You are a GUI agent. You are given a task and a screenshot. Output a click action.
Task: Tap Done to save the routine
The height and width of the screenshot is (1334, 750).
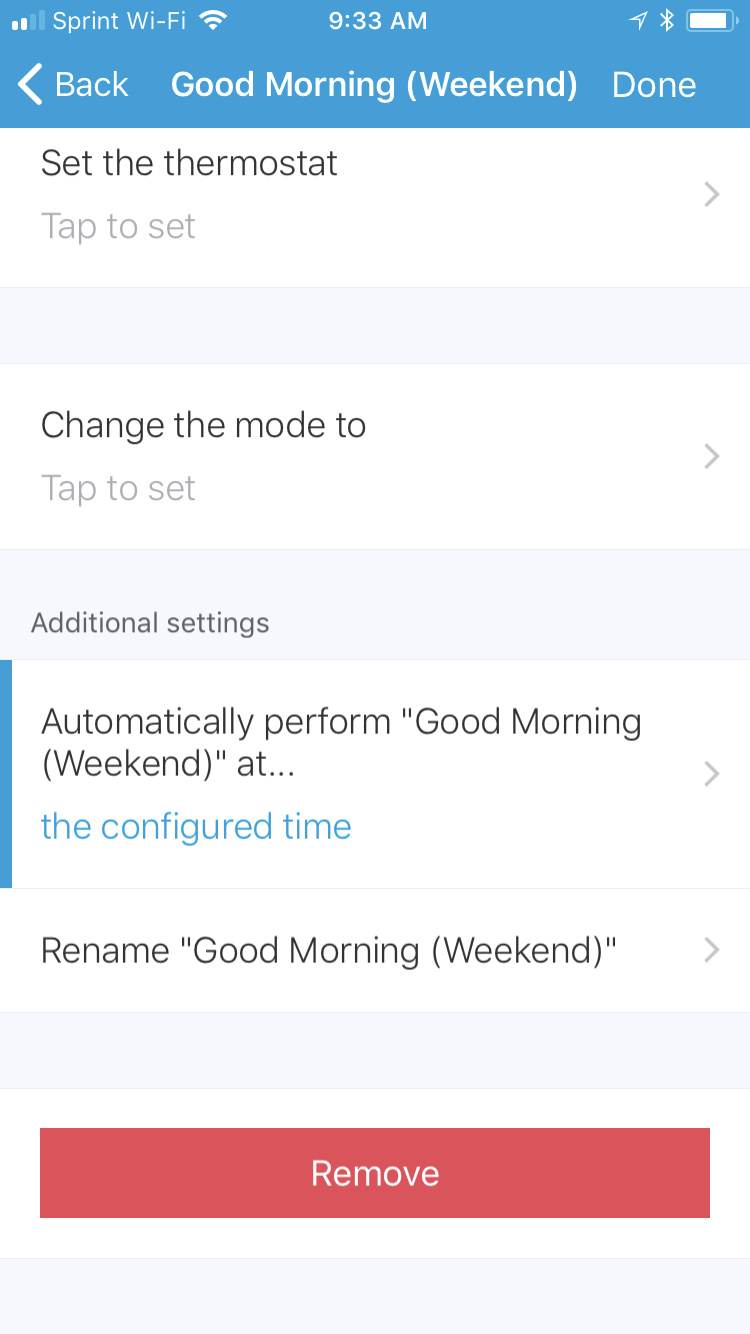pyautogui.click(x=653, y=85)
